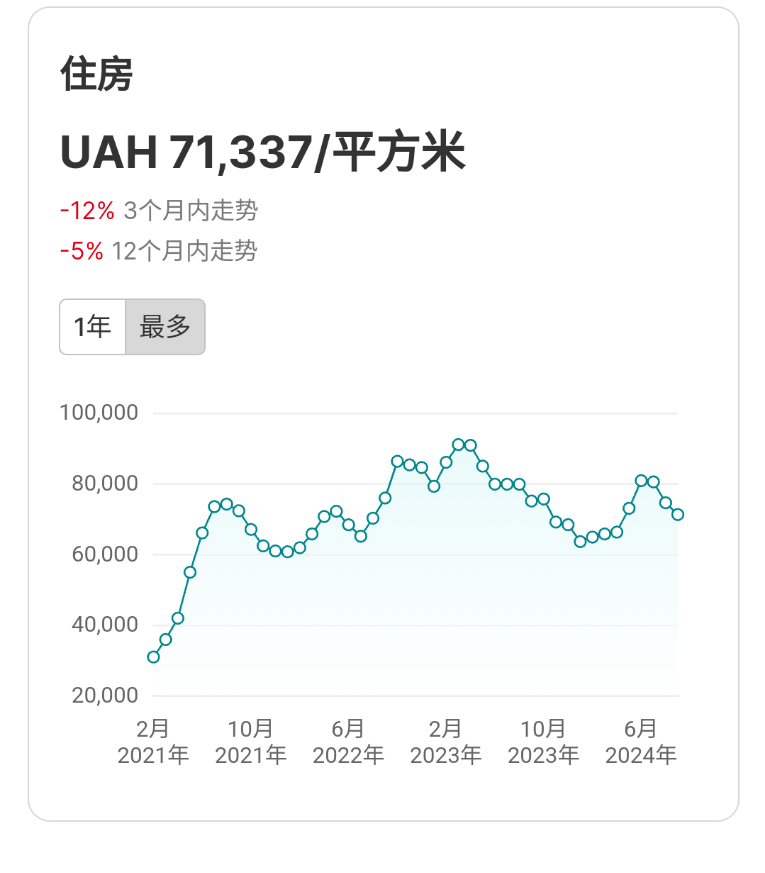Switch the chart to the 1年 range
Image resolution: width=765 pixels, height=873 pixels.
[x=92, y=327]
